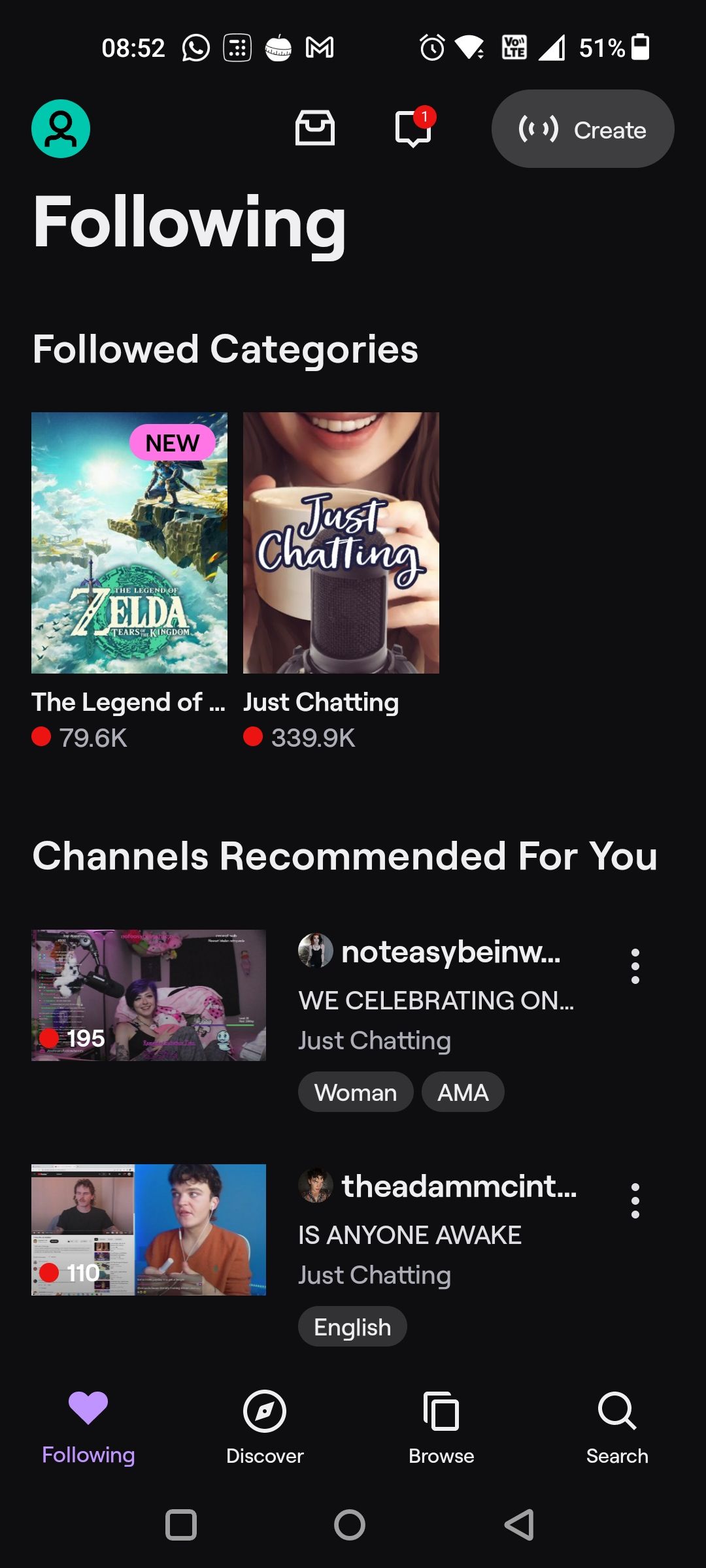
Task: Open The Legend of Zelda category
Action: click(129, 543)
